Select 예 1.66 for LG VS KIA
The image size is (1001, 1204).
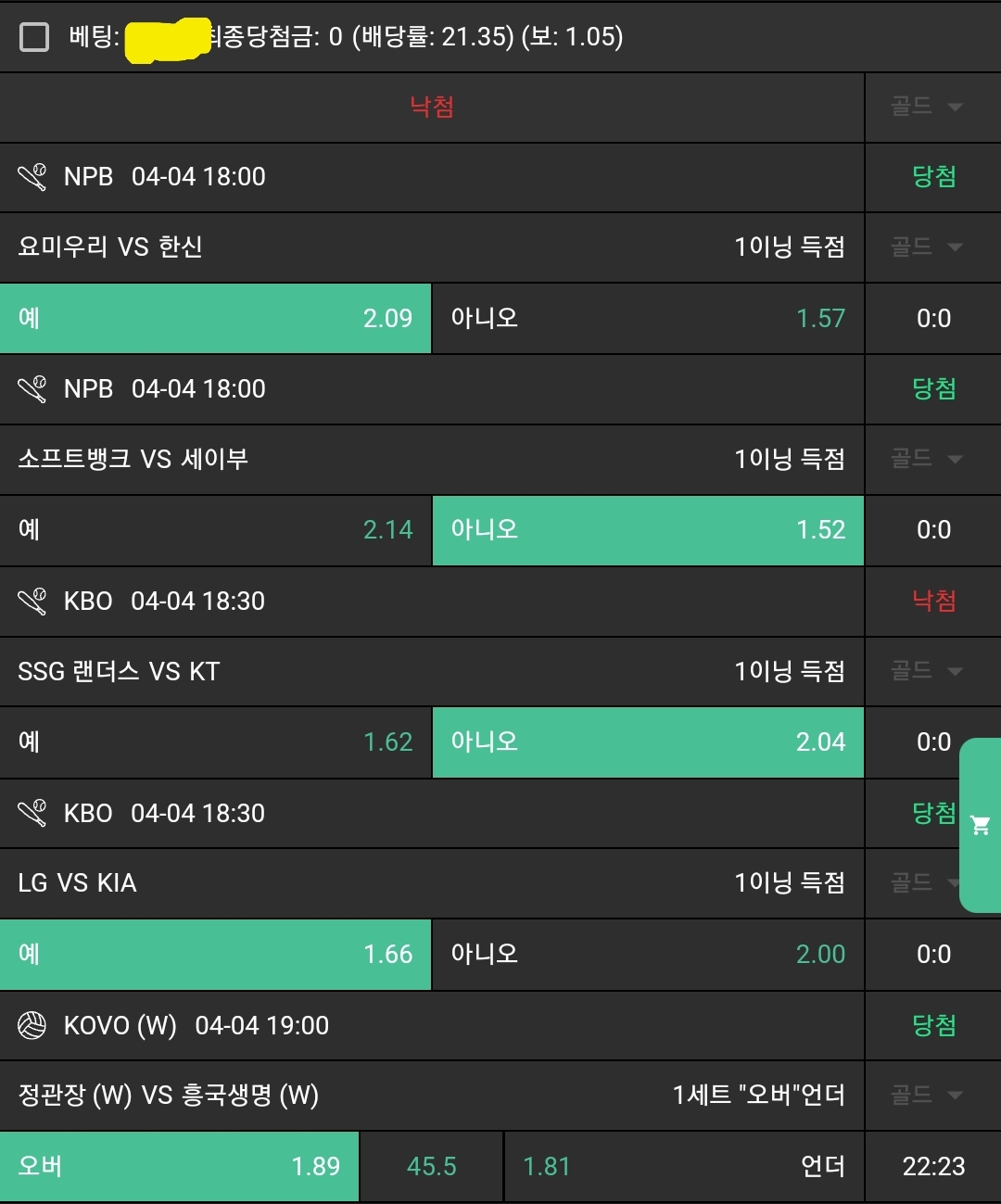point(215,955)
